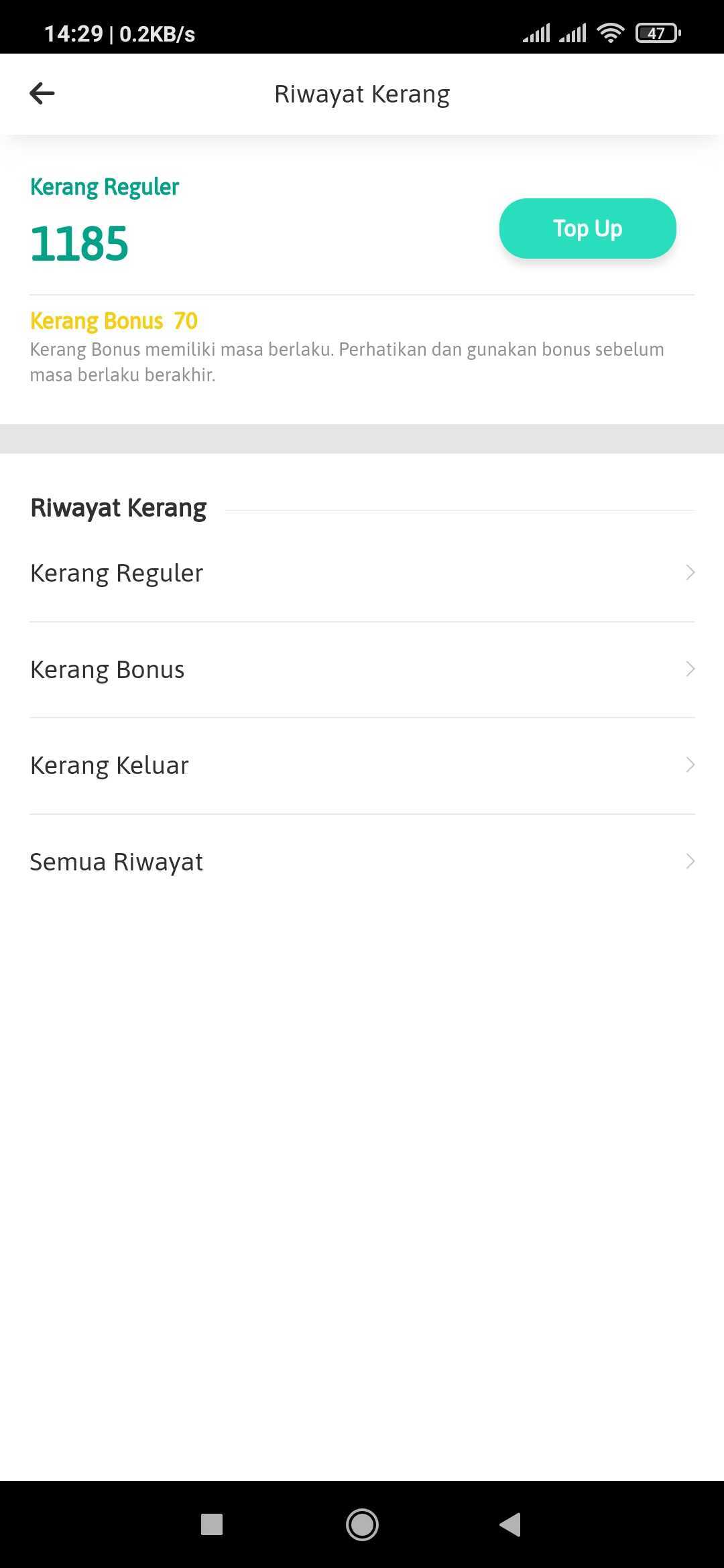Open Kerang Reguler history
The width and height of the screenshot is (724, 1568).
coord(362,574)
